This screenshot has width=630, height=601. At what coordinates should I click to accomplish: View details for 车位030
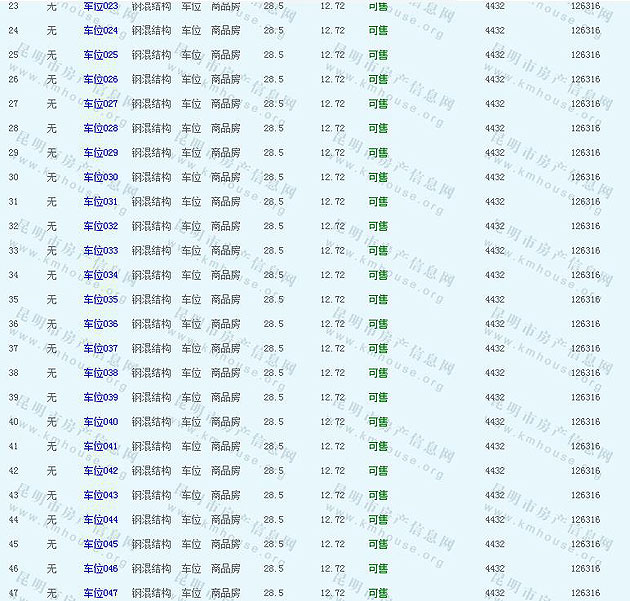pyautogui.click(x=100, y=177)
